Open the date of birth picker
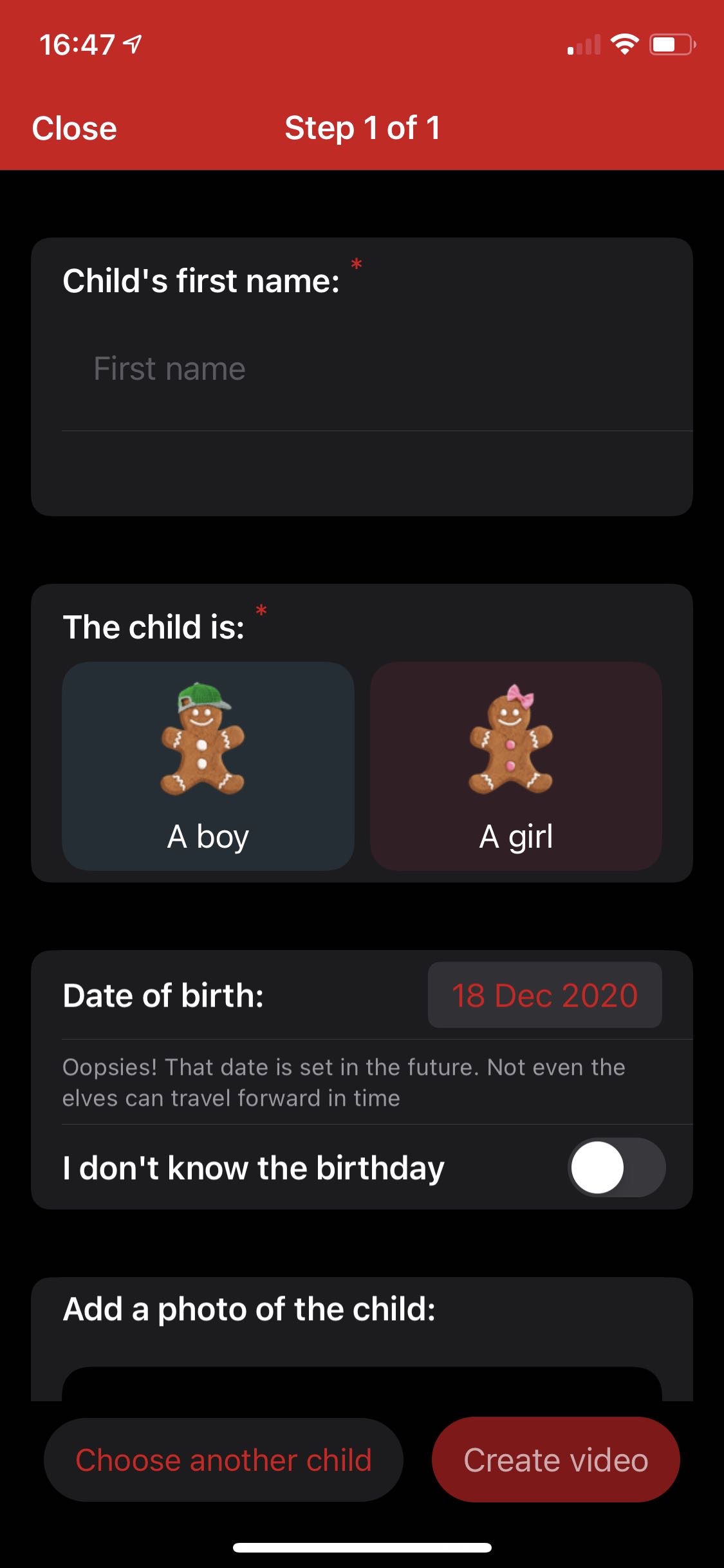The height and width of the screenshot is (1568, 724). [x=544, y=995]
